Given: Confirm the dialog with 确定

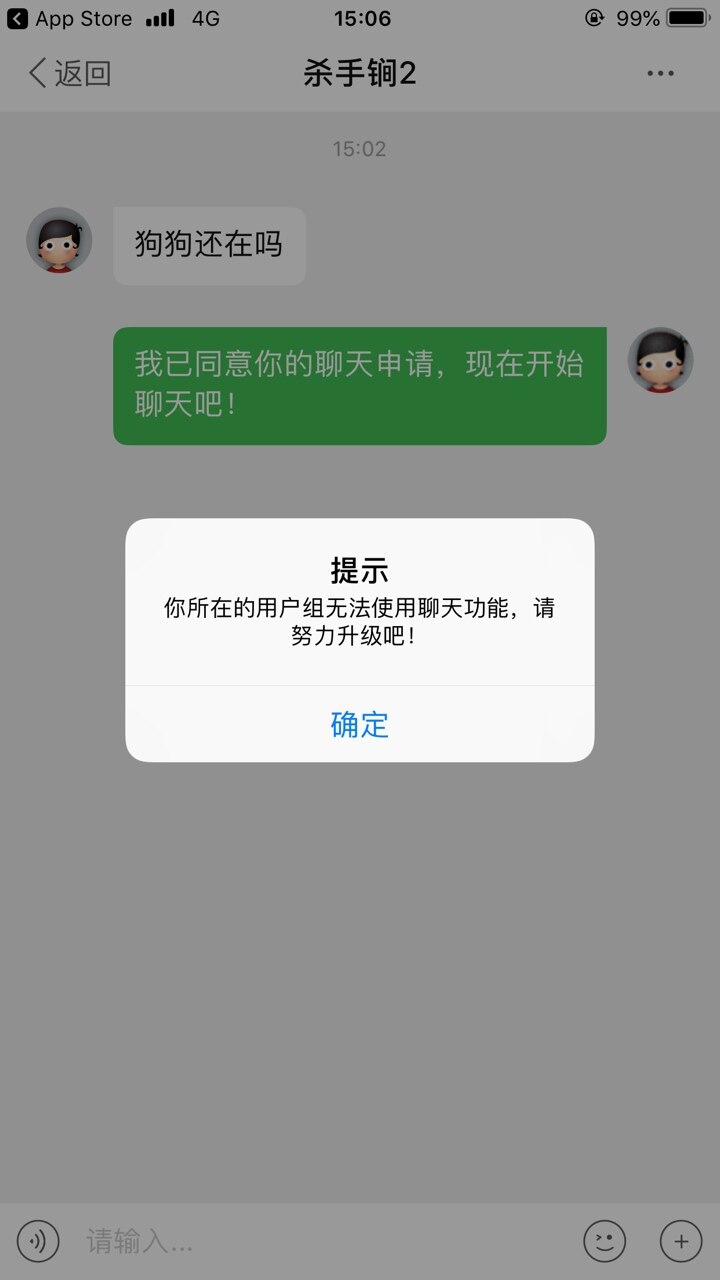Looking at the screenshot, I should [x=359, y=724].
